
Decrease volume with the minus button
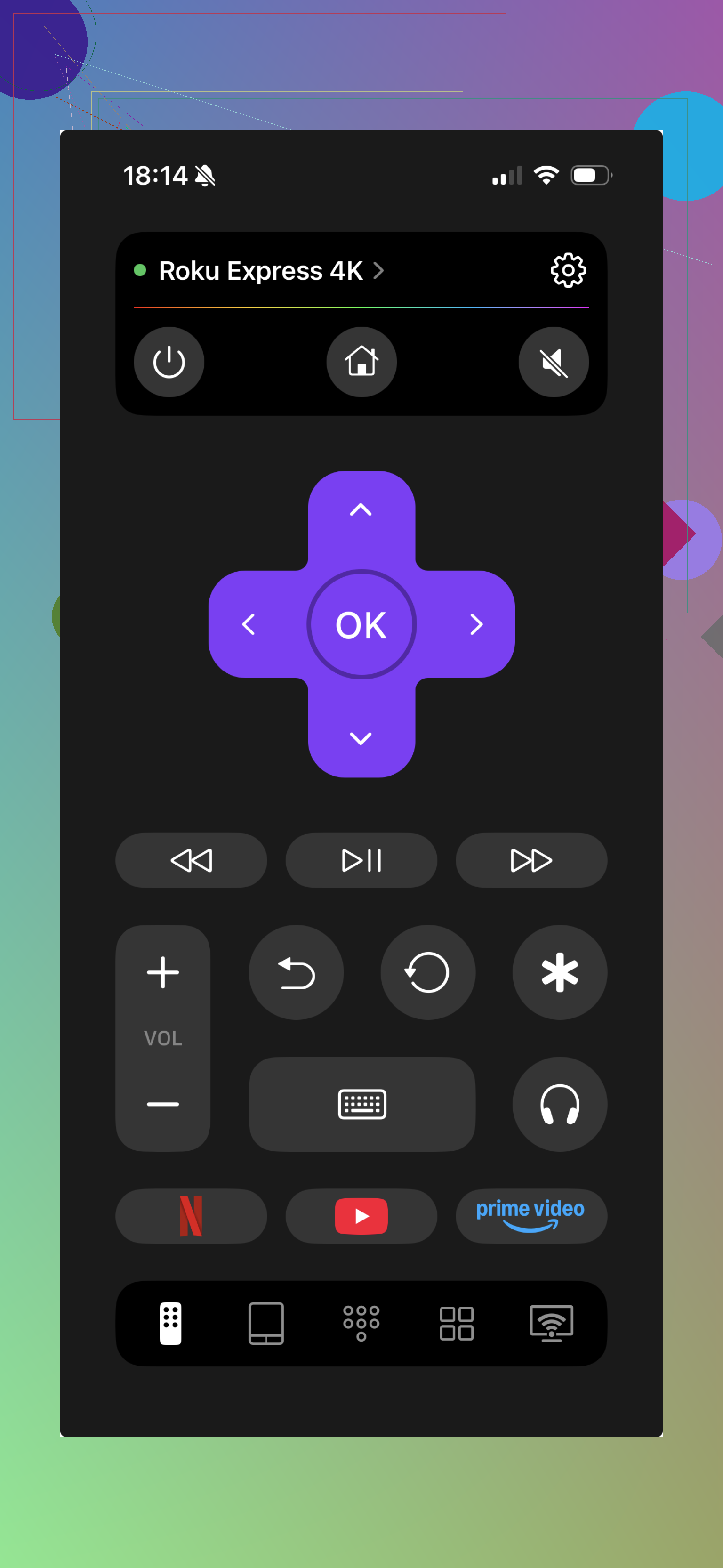tap(163, 1104)
